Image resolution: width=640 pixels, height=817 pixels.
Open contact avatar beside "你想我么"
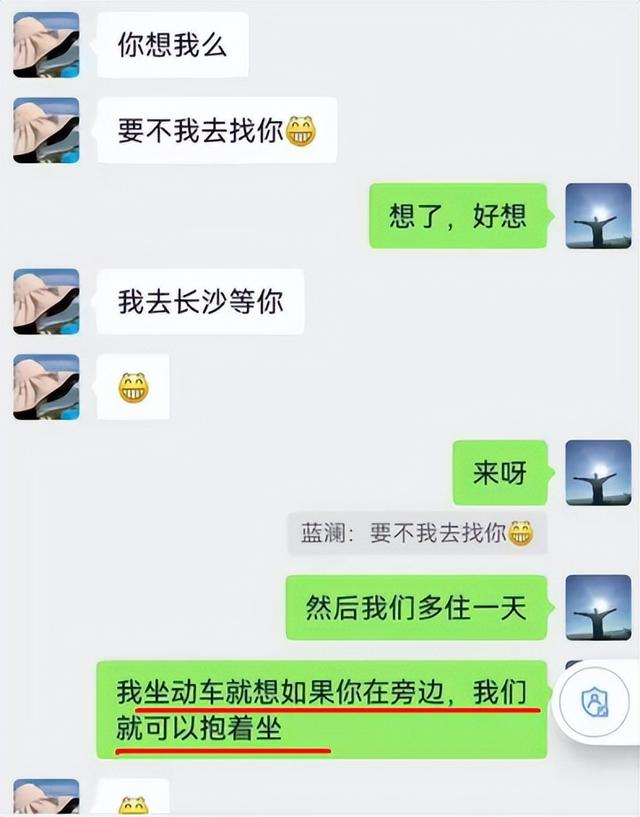pos(46,45)
